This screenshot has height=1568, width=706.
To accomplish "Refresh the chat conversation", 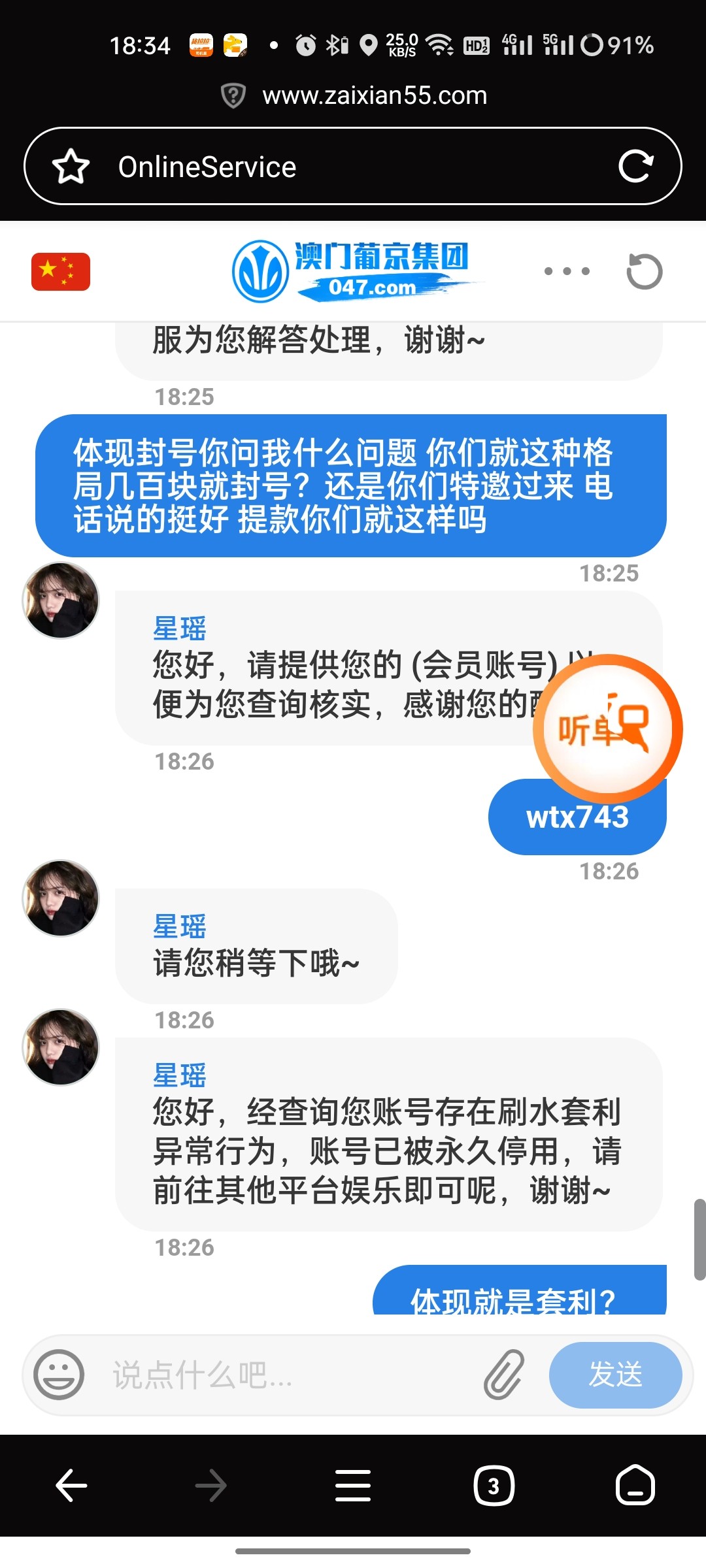I will (644, 271).
